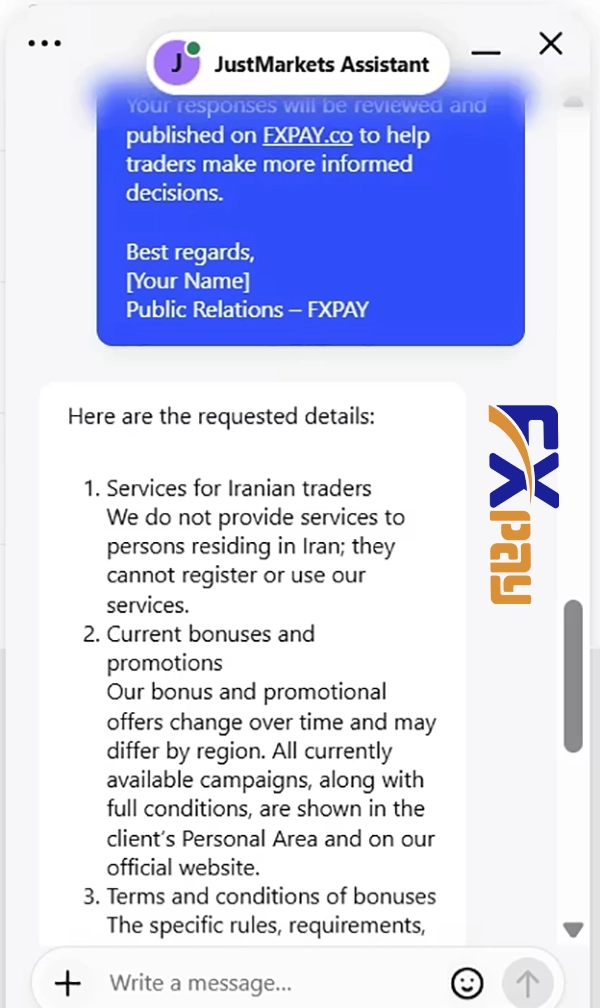Open the FXPAY.co link
The width and height of the screenshot is (600, 1008).
(x=307, y=135)
